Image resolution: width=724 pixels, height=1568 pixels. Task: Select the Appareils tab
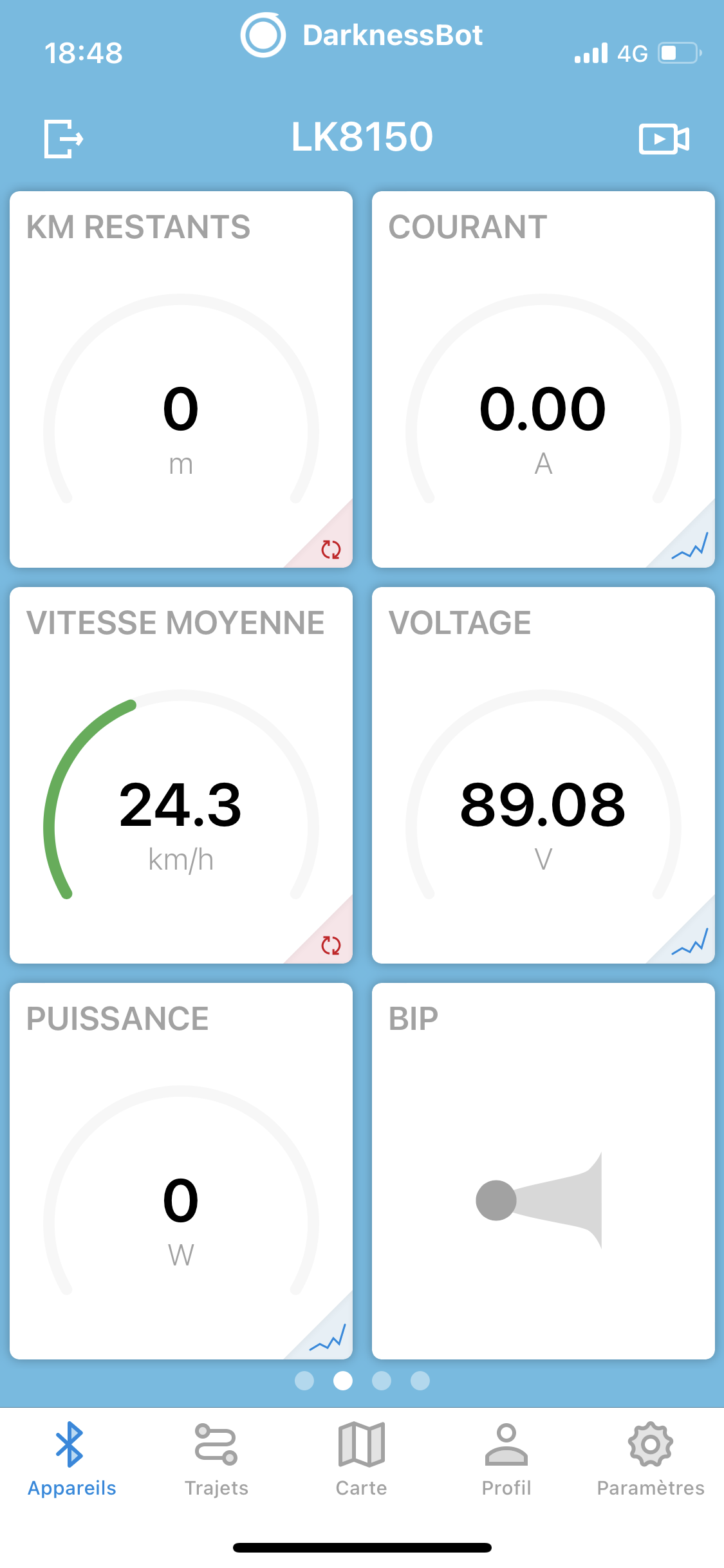71,1460
